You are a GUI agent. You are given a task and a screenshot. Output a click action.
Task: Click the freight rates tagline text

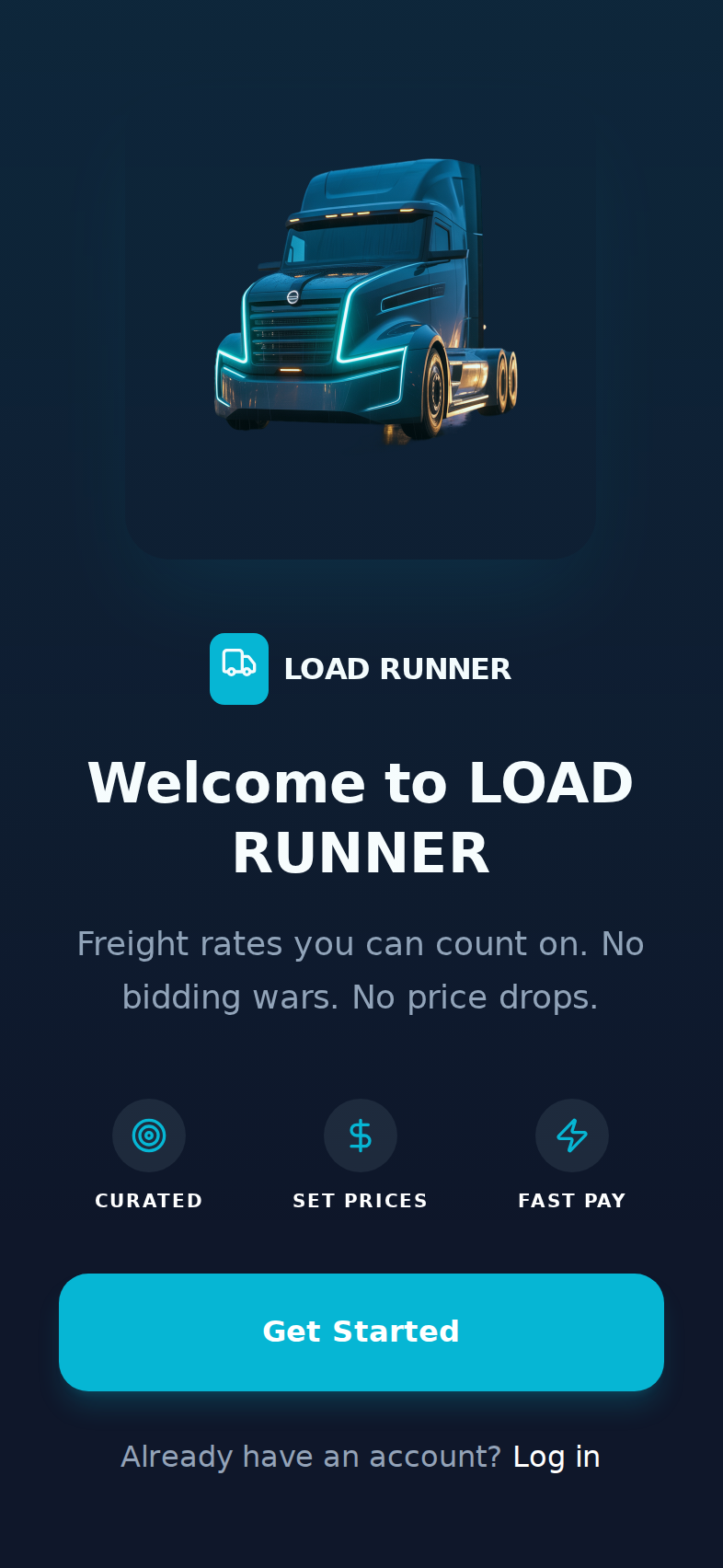coord(361,969)
